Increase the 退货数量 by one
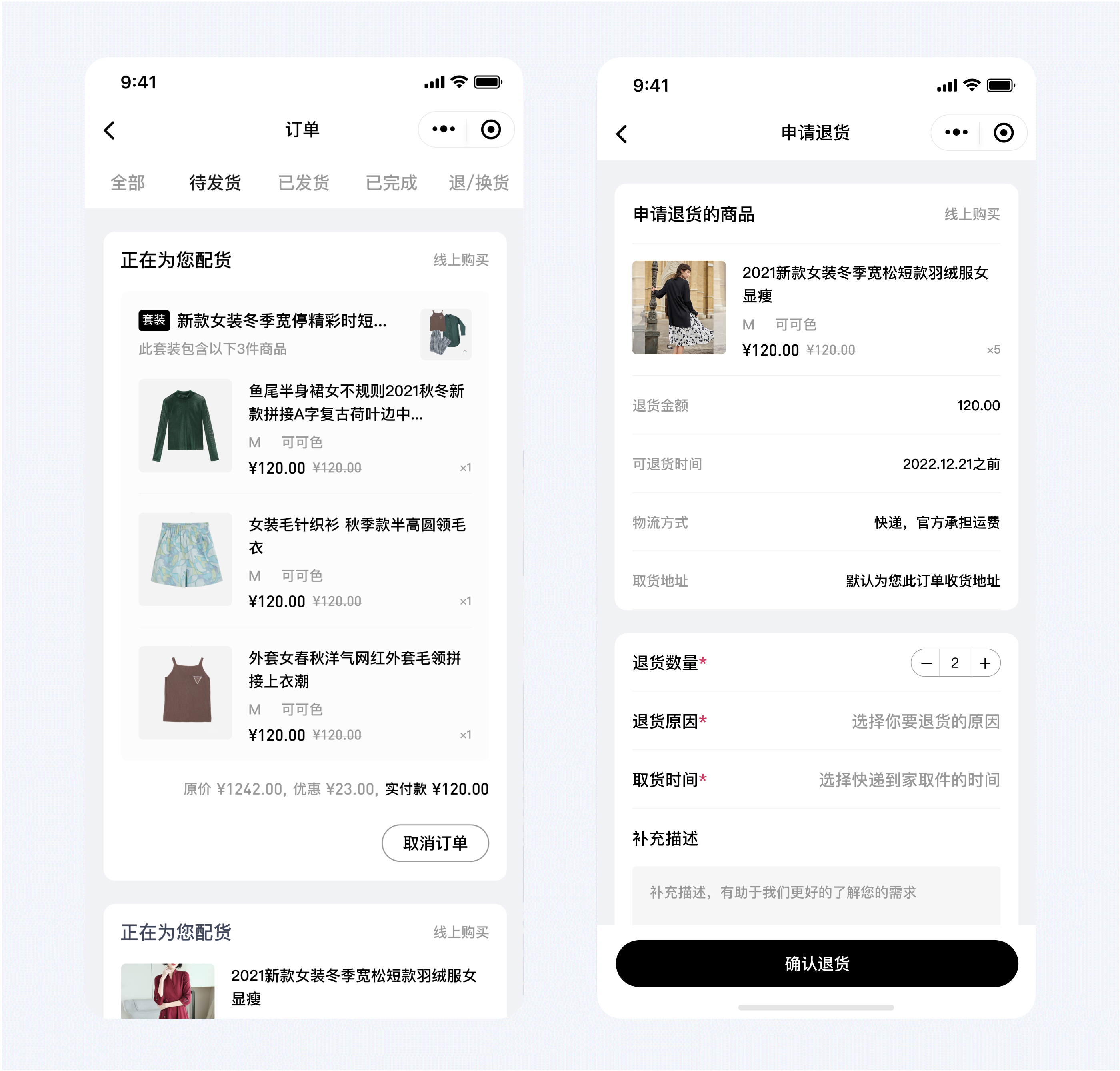 (985, 663)
